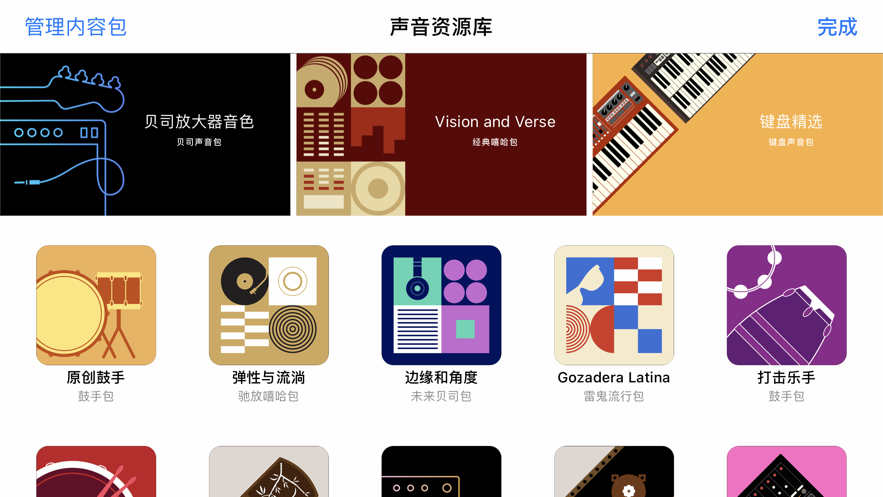Tap 完成 to close the sound library
The height and width of the screenshot is (497, 883).
tap(836, 27)
